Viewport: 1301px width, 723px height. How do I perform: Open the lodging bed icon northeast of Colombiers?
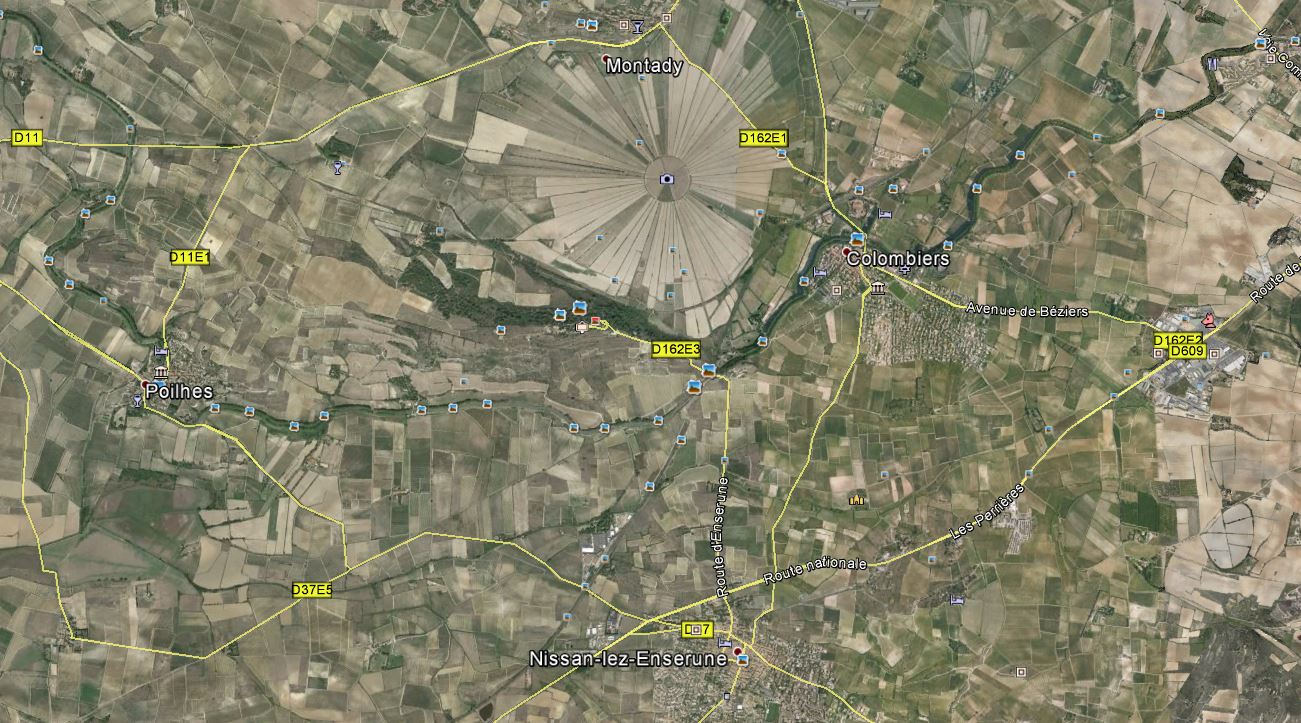point(883,214)
